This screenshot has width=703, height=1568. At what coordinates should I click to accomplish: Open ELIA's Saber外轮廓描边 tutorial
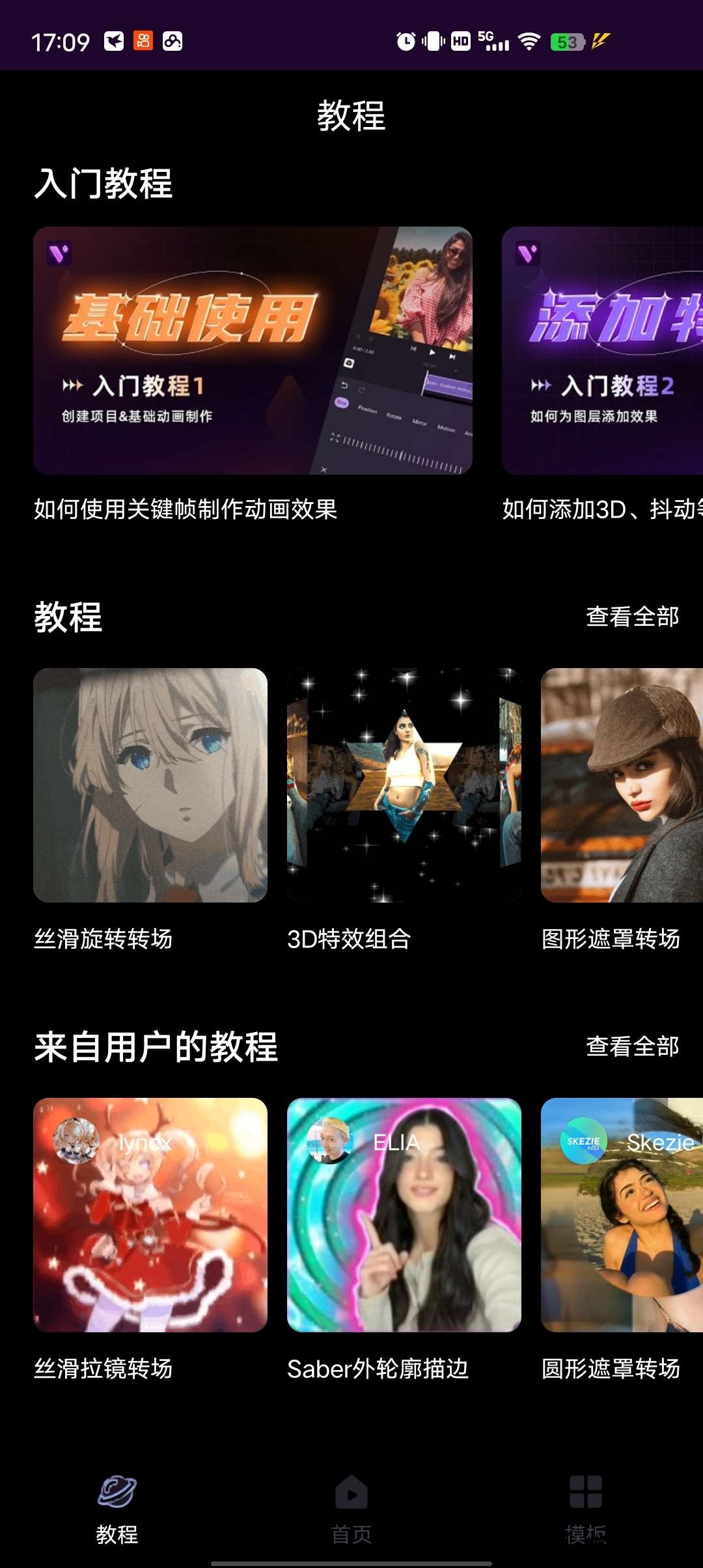coord(404,1215)
